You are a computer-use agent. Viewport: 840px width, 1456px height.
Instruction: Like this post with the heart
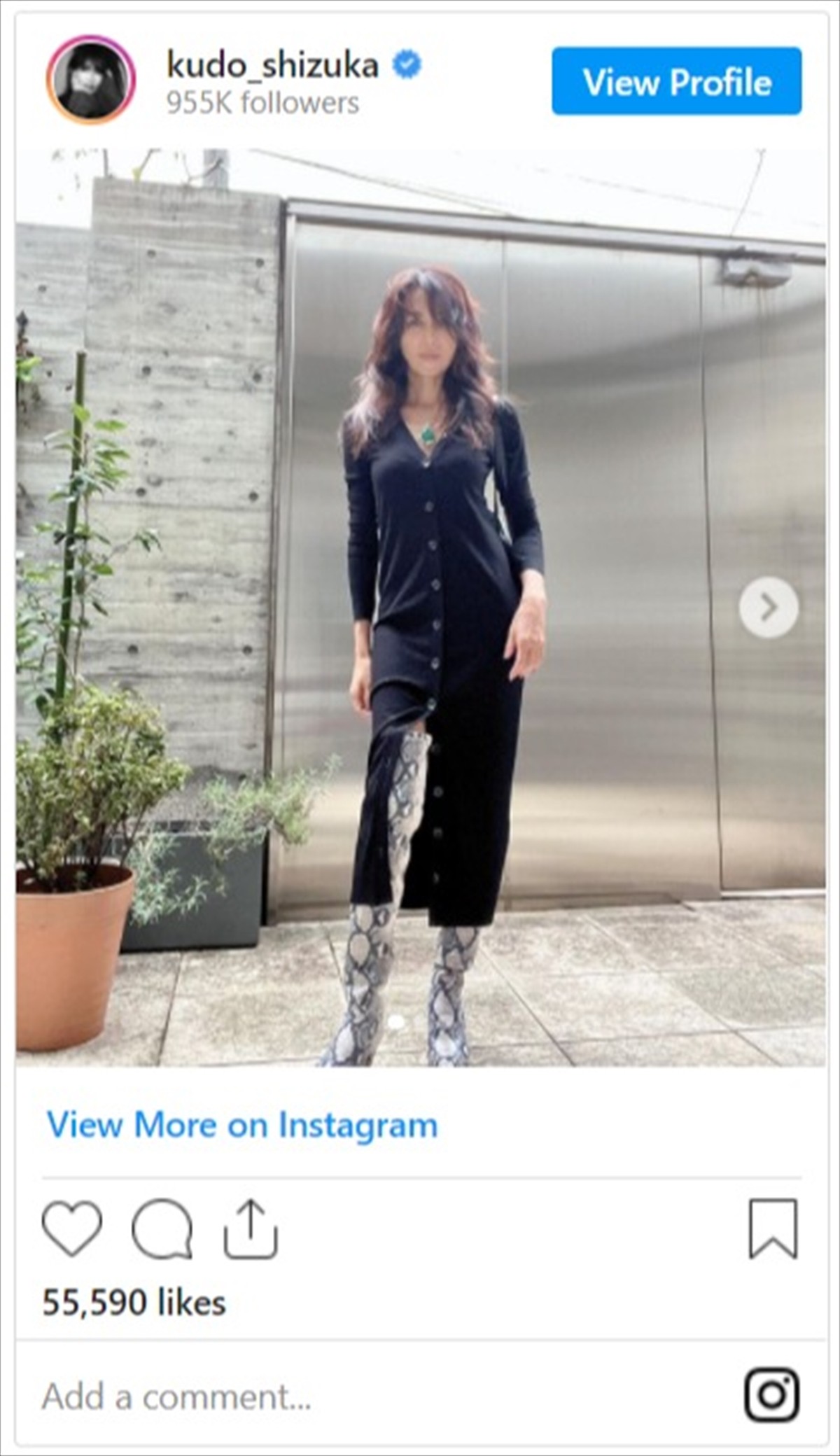click(x=71, y=1228)
